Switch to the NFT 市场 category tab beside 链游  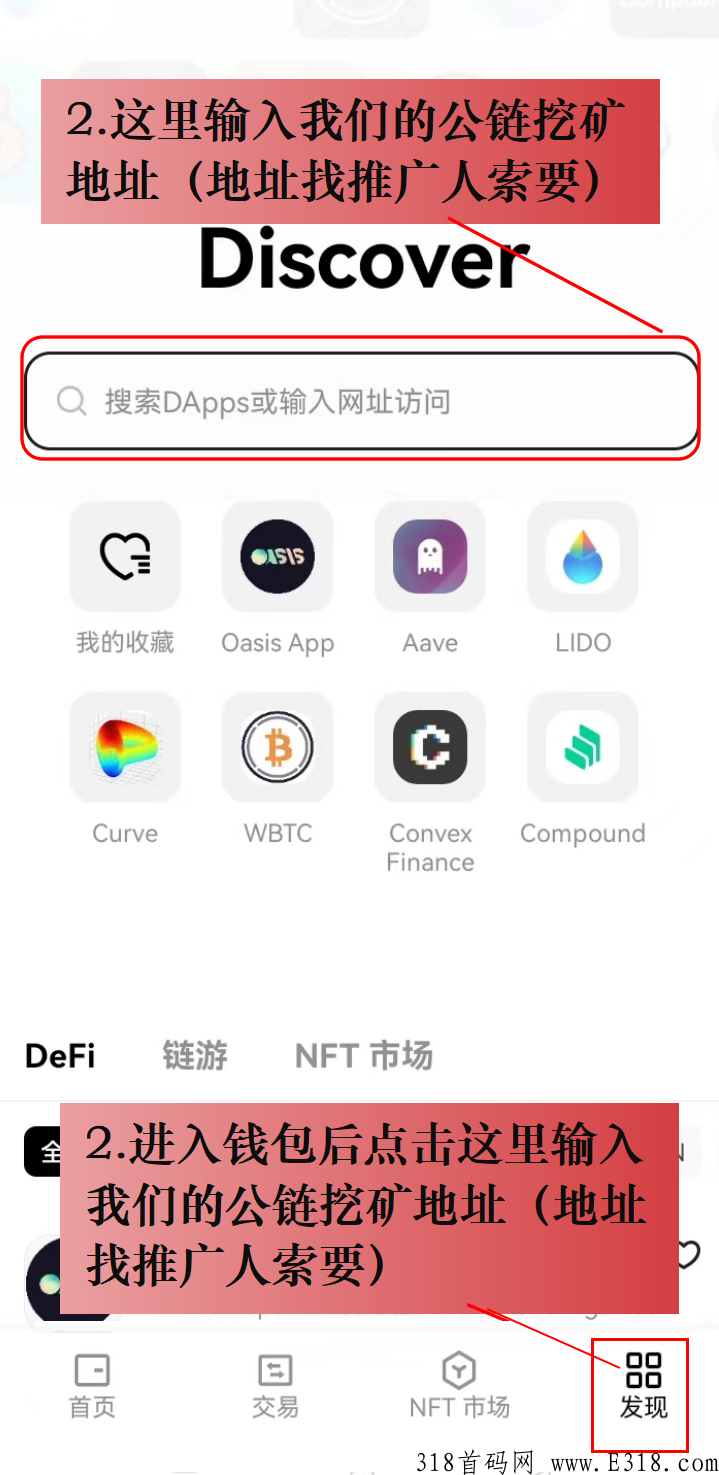tap(364, 1055)
